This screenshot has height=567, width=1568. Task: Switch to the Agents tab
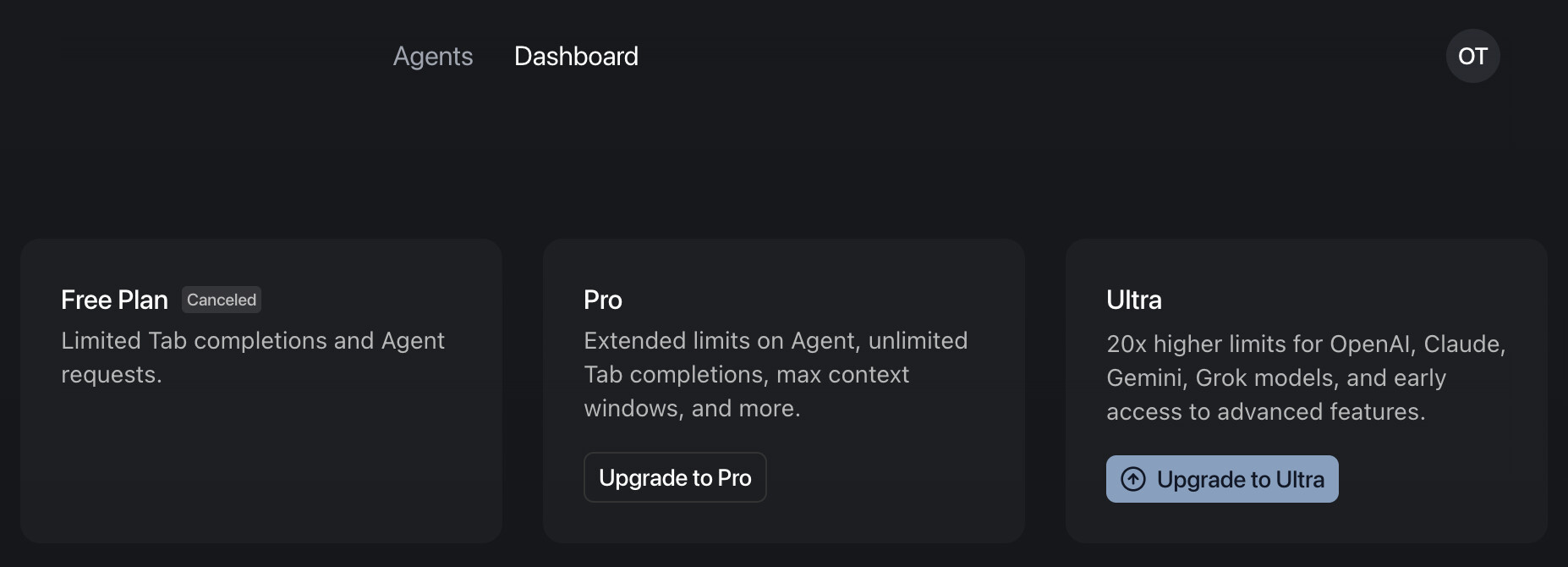[432, 57]
